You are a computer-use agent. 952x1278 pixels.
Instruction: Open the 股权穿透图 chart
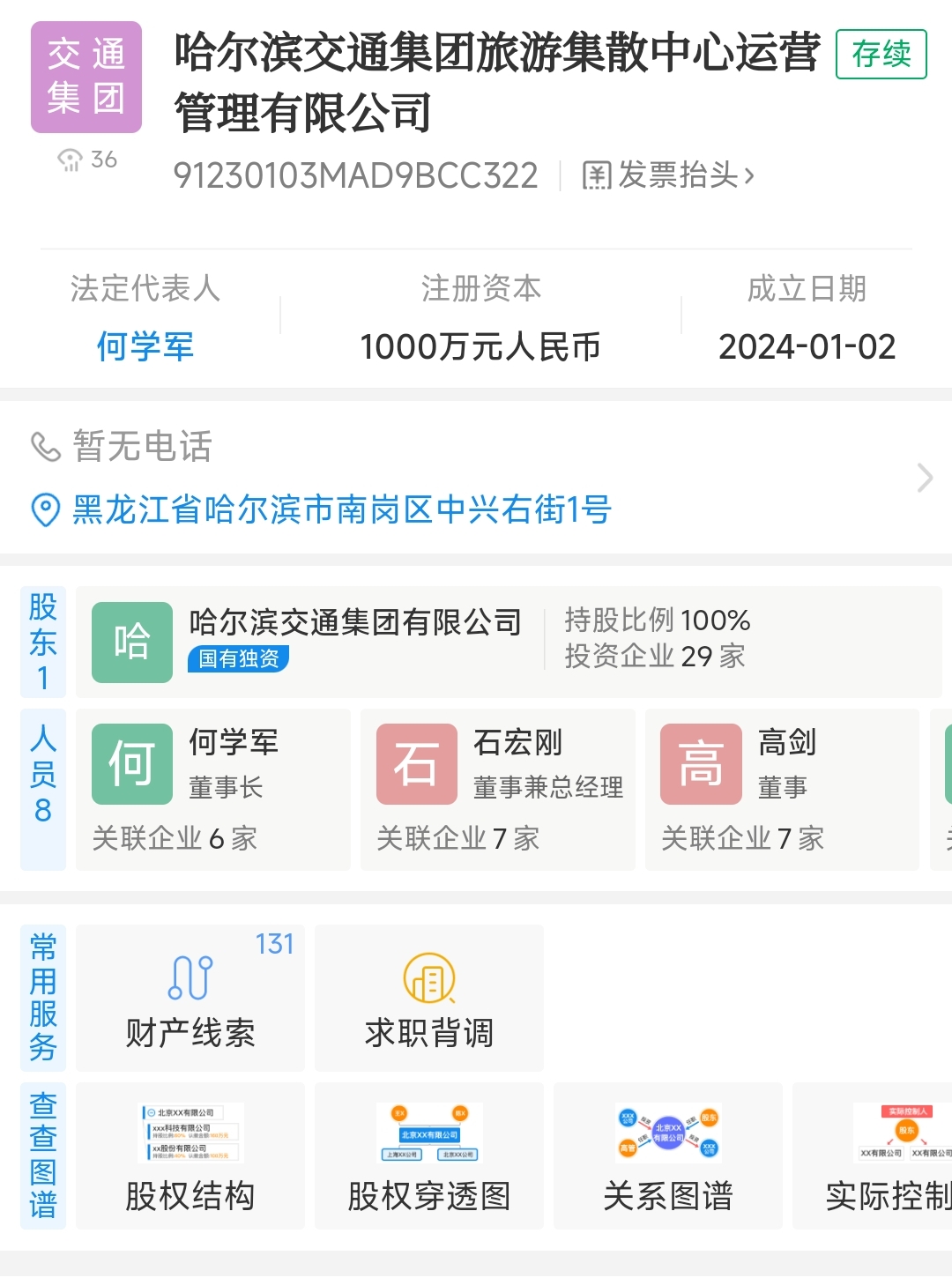429,1155
